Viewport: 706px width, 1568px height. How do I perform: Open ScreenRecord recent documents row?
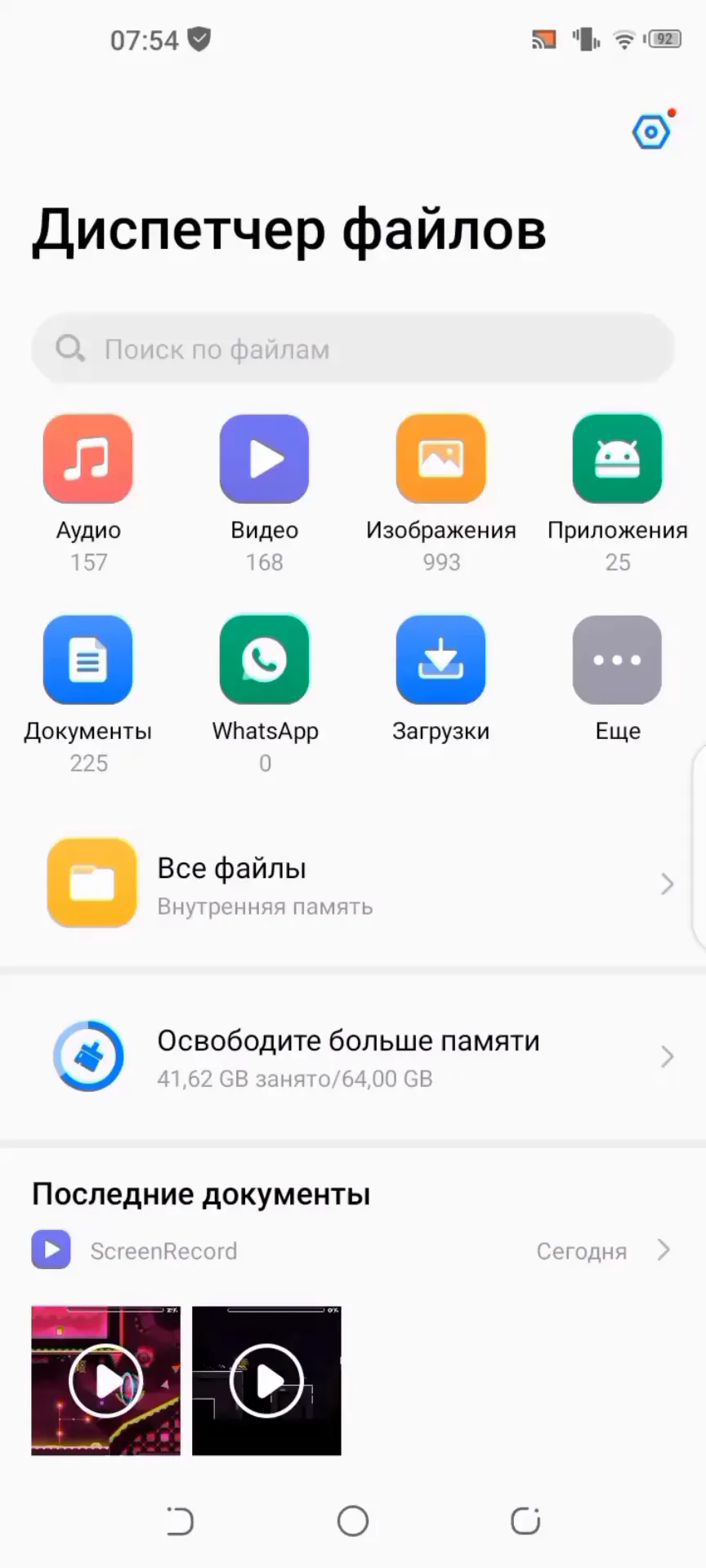[353, 1250]
